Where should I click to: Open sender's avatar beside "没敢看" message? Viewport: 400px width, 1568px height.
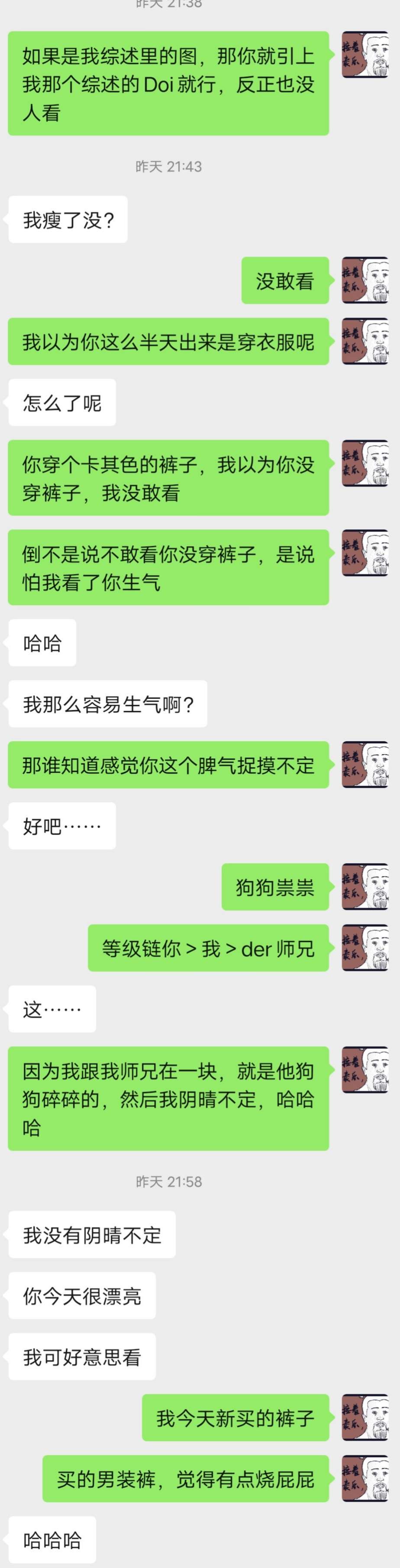click(x=365, y=280)
